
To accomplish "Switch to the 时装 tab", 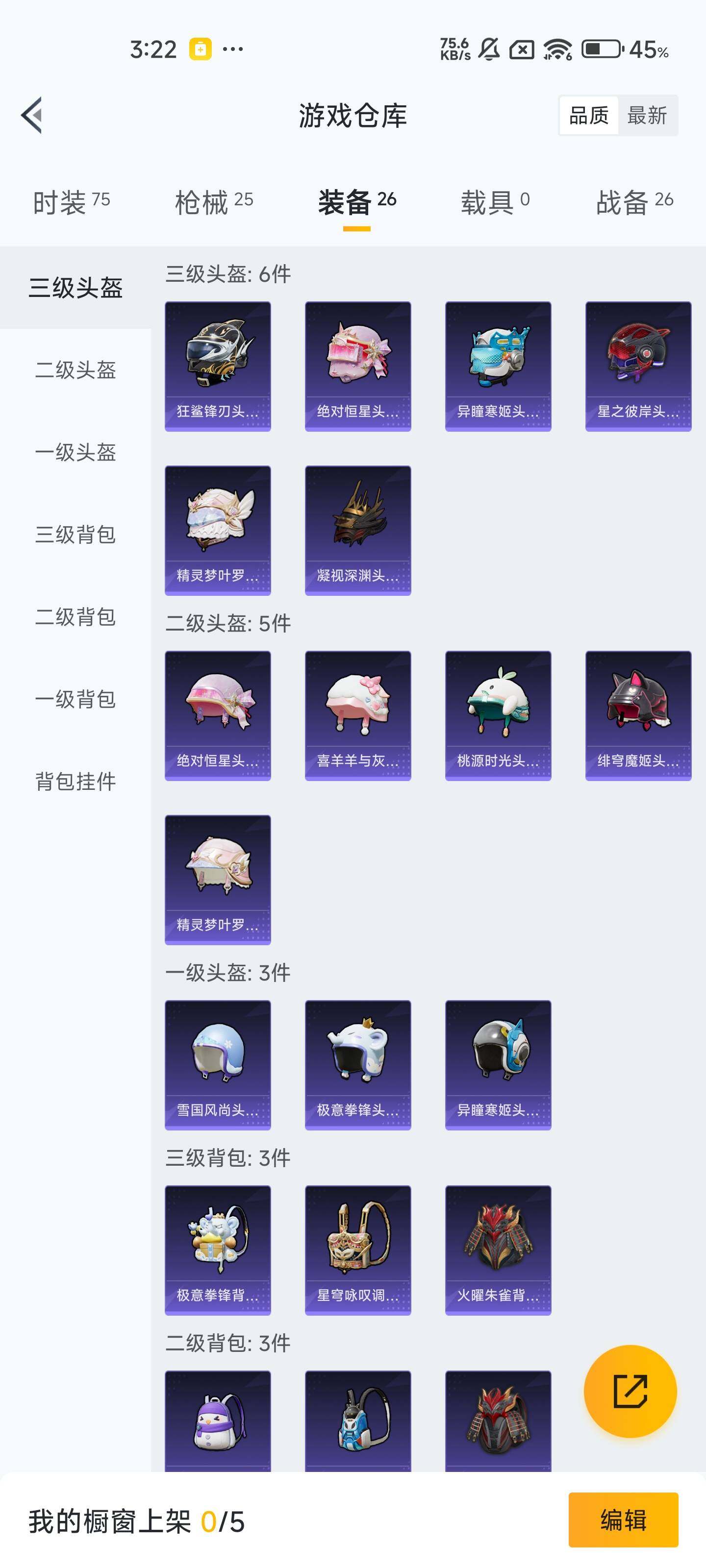I will (71, 202).
